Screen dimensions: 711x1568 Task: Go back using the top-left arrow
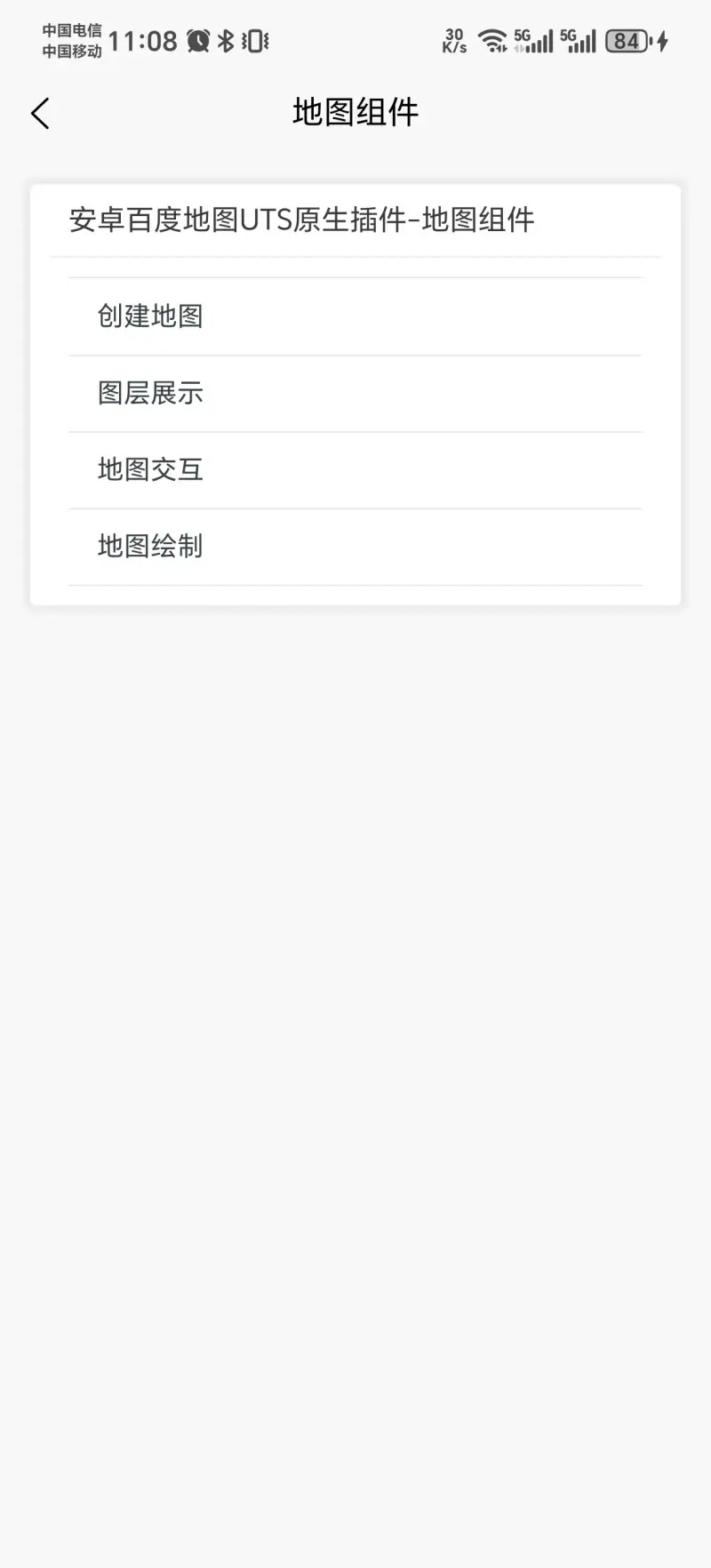pyautogui.click(x=40, y=114)
